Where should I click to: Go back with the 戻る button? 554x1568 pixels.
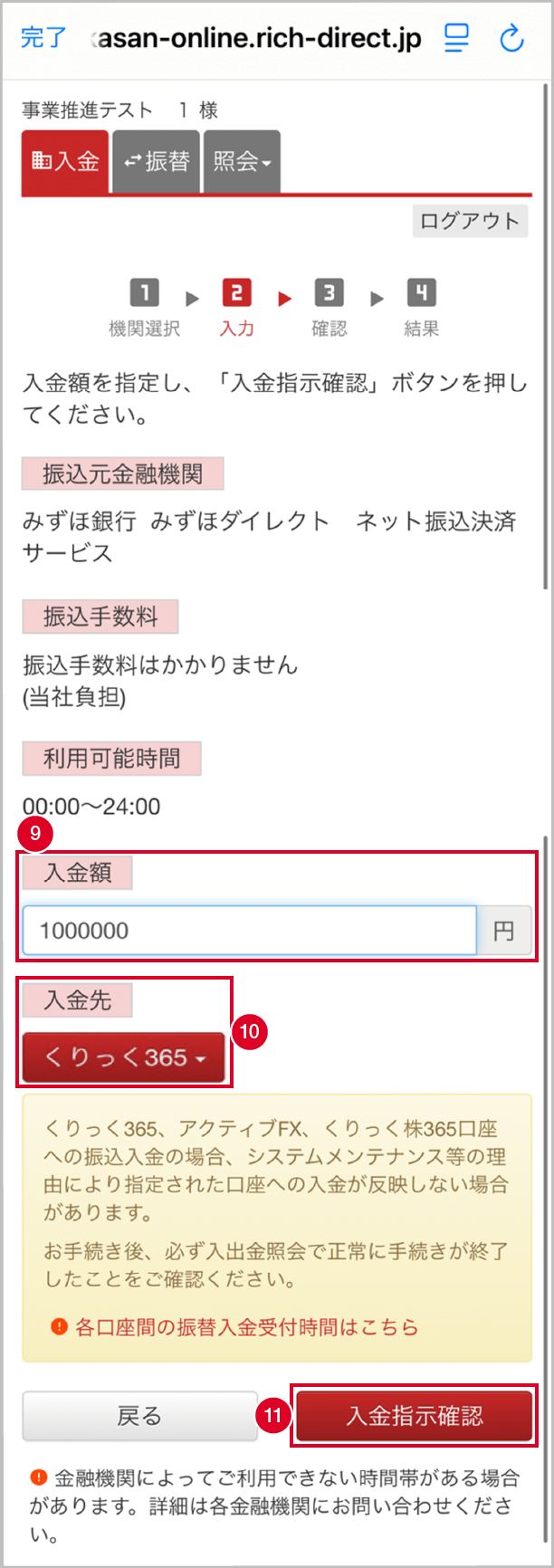[x=139, y=1416]
